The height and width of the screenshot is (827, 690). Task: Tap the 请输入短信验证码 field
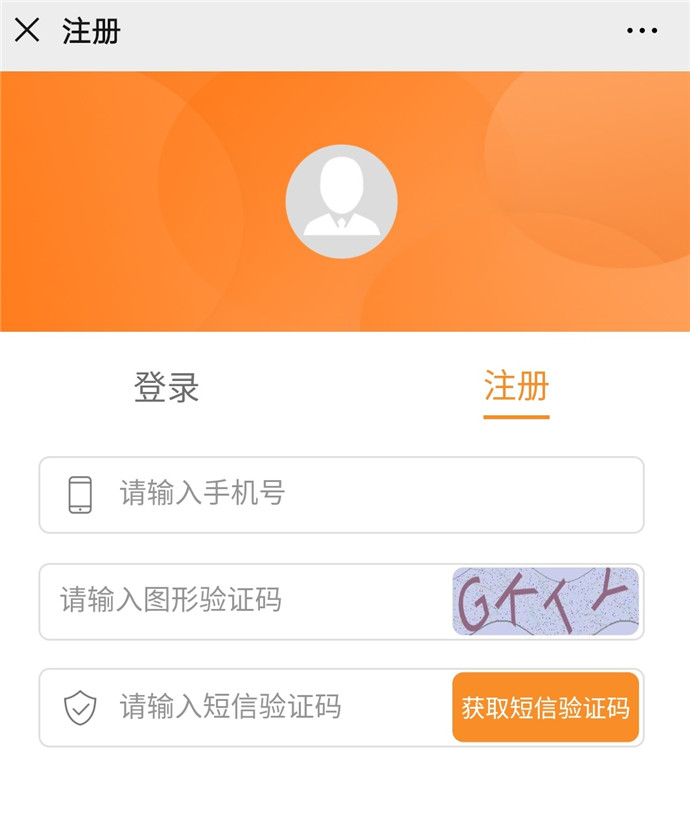coord(270,708)
